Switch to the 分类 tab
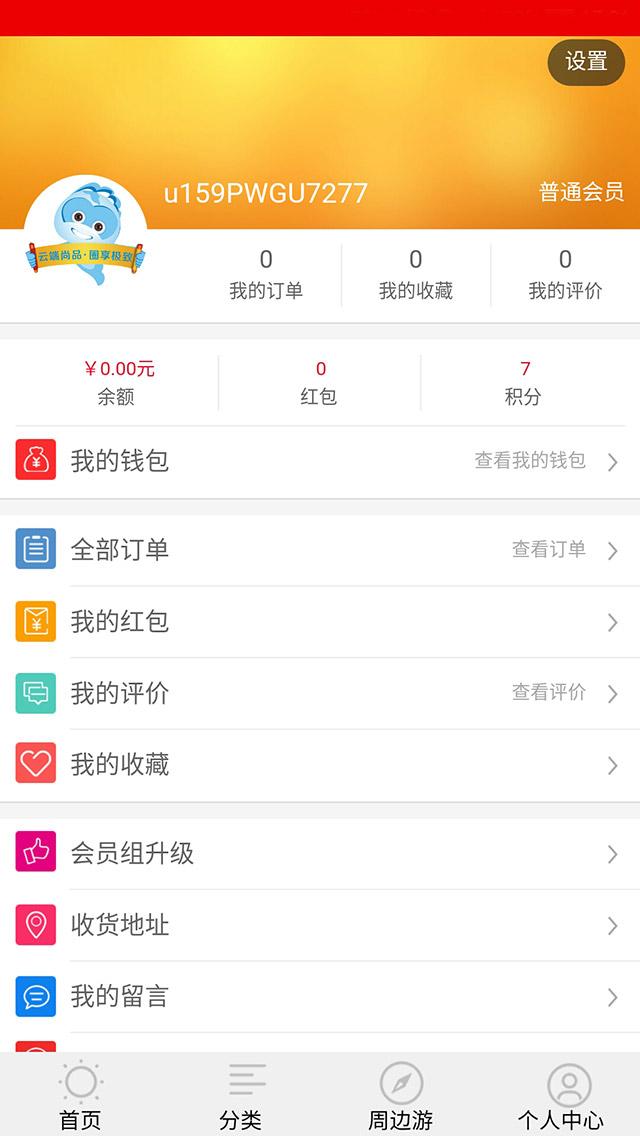Screen dimensions: 640x1136 [241, 1095]
